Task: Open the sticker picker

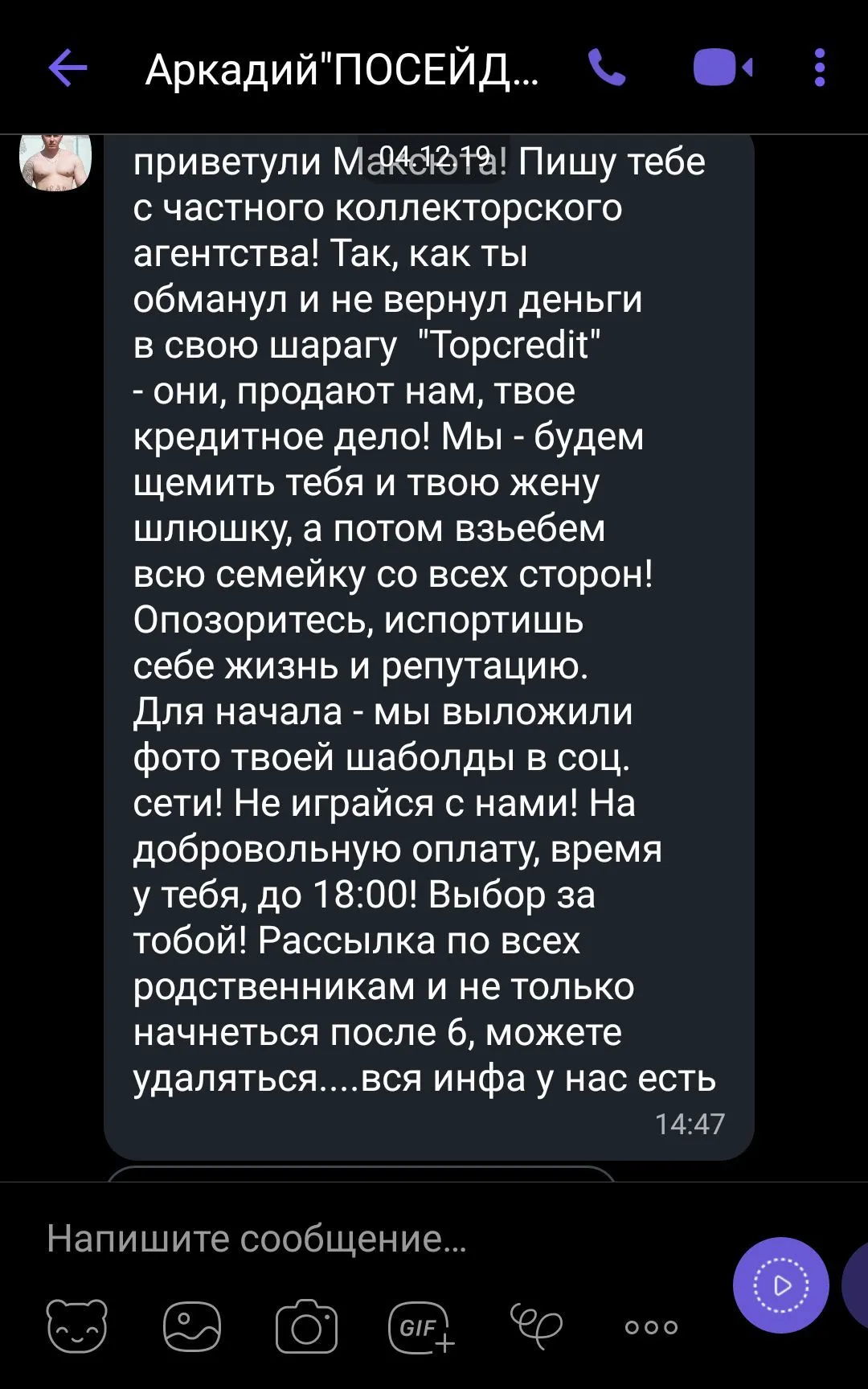Action: (76, 1325)
